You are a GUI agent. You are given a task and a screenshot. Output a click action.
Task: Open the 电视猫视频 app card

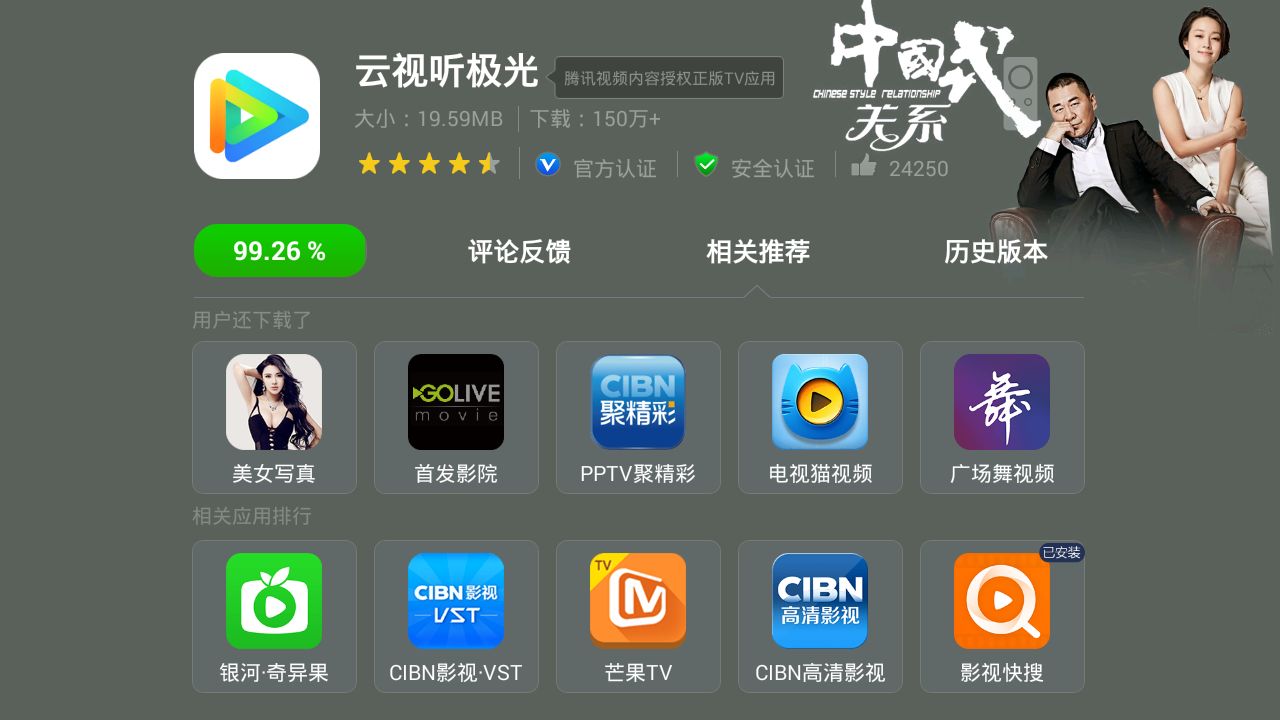(x=820, y=417)
